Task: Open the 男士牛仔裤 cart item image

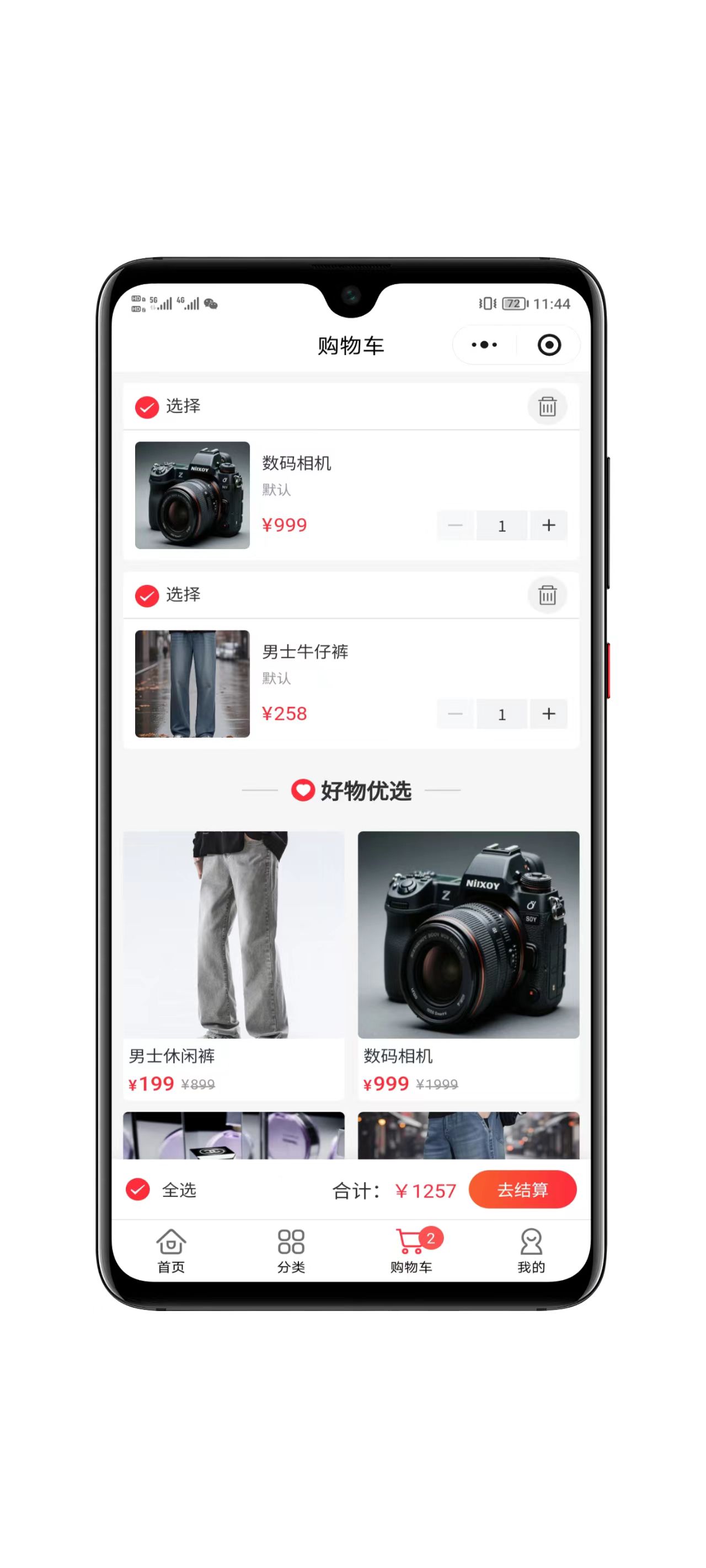Action: 192,684
